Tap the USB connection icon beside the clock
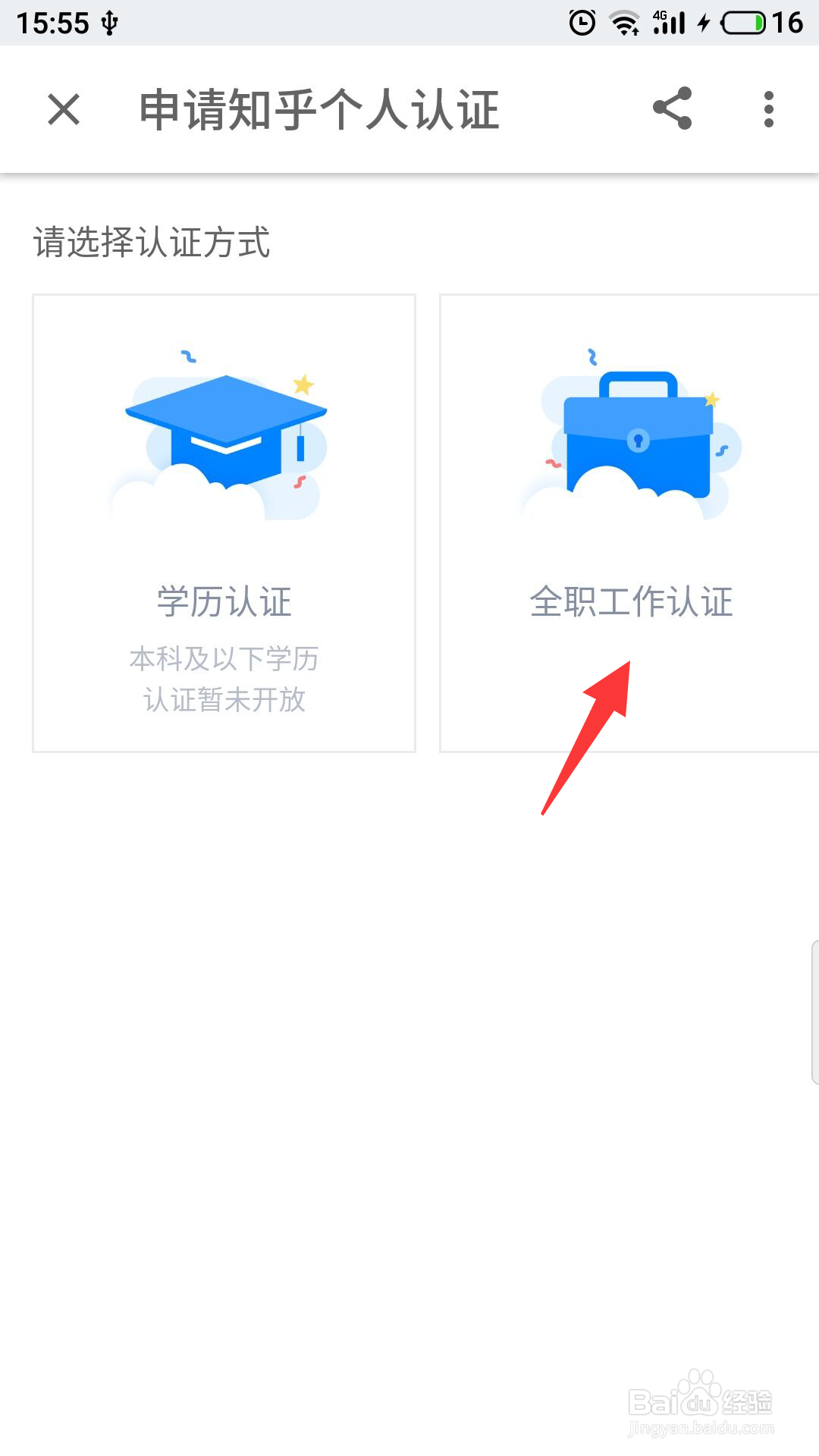This screenshot has height=1456, width=819. [x=111, y=23]
